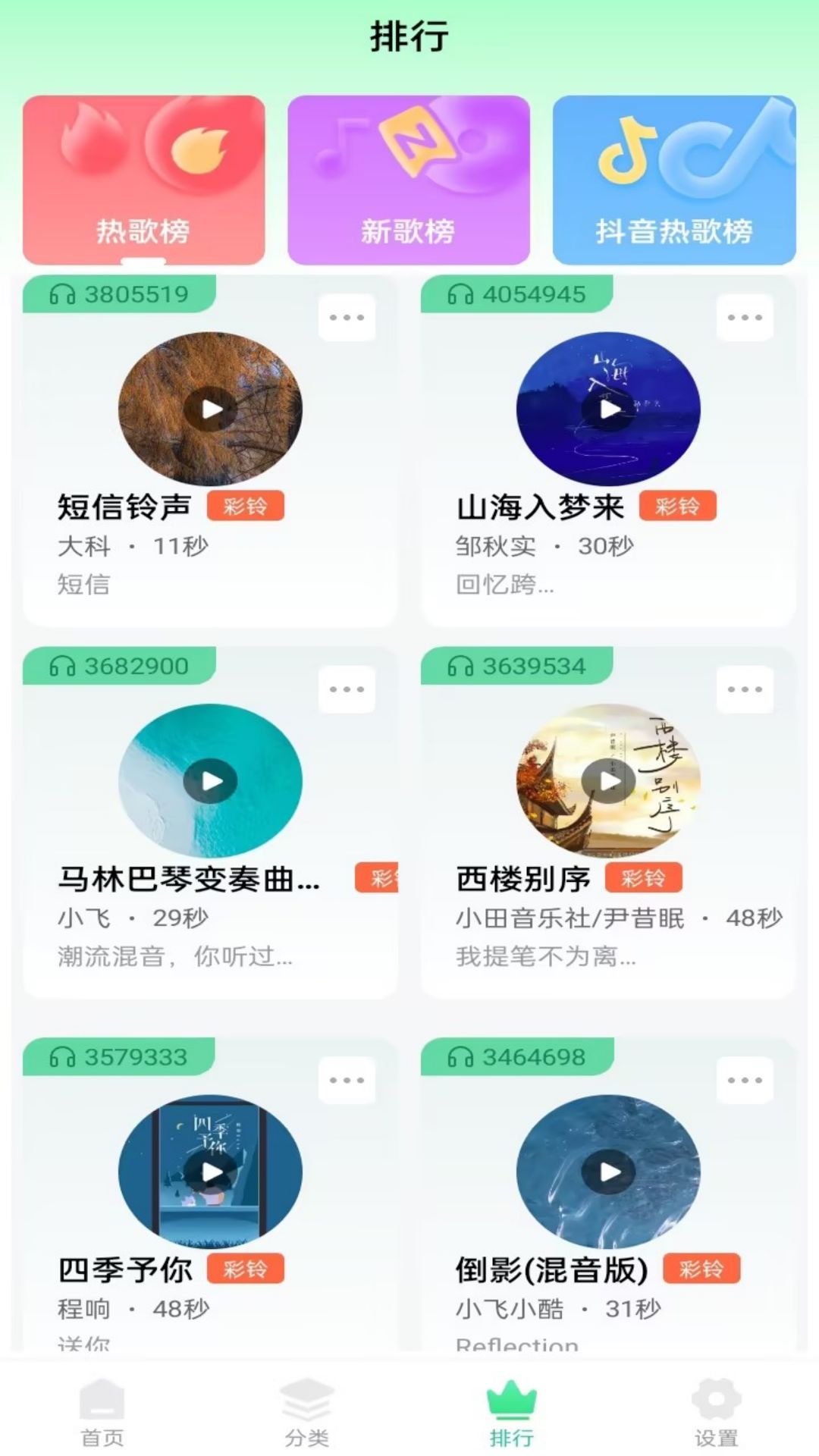Switch to the 热歌榜 chart
The height and width of the screenshot is (1456, 819).
coord(144,180)
